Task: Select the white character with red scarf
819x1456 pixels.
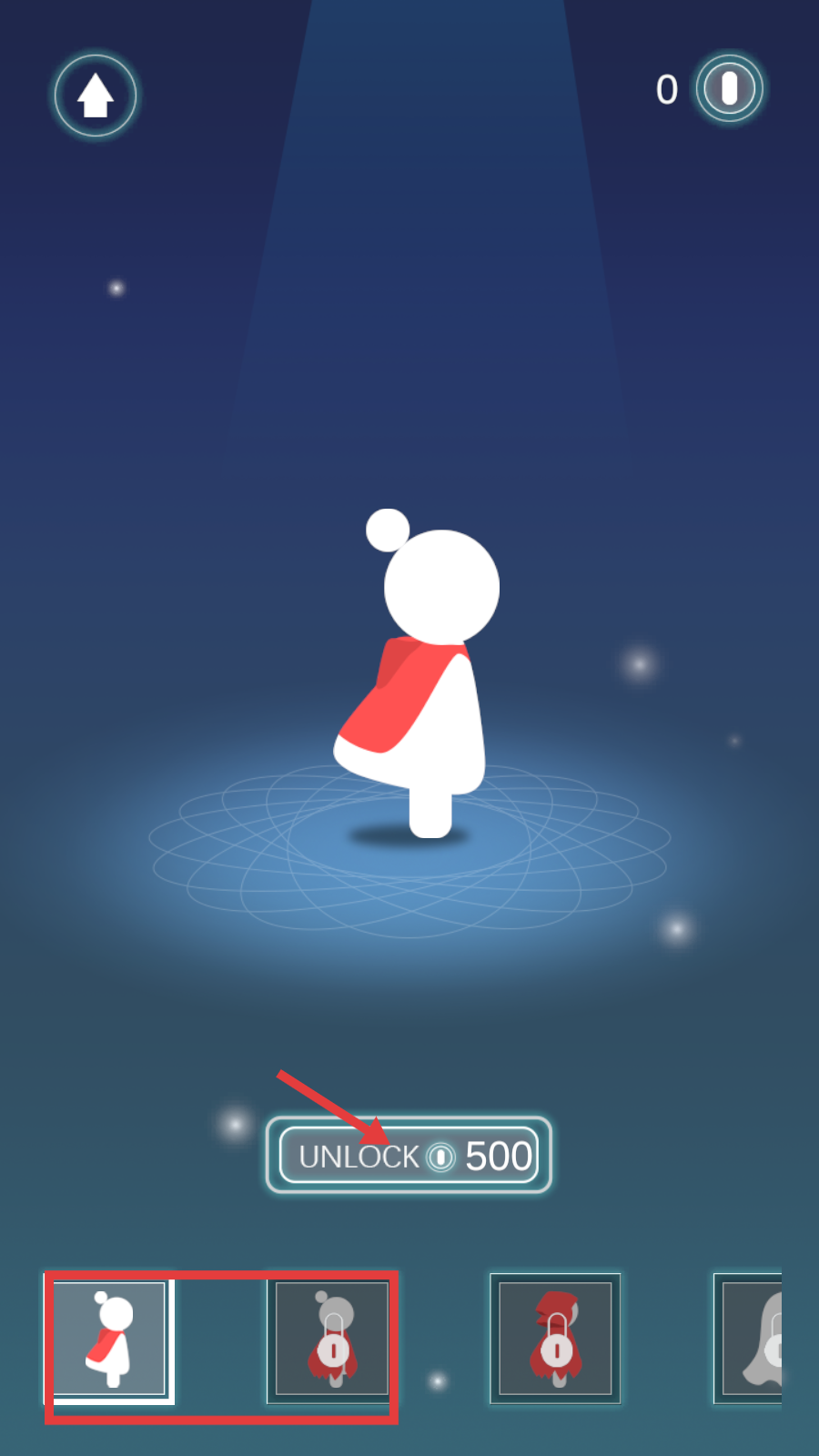Action: [x=110, y=1338]
